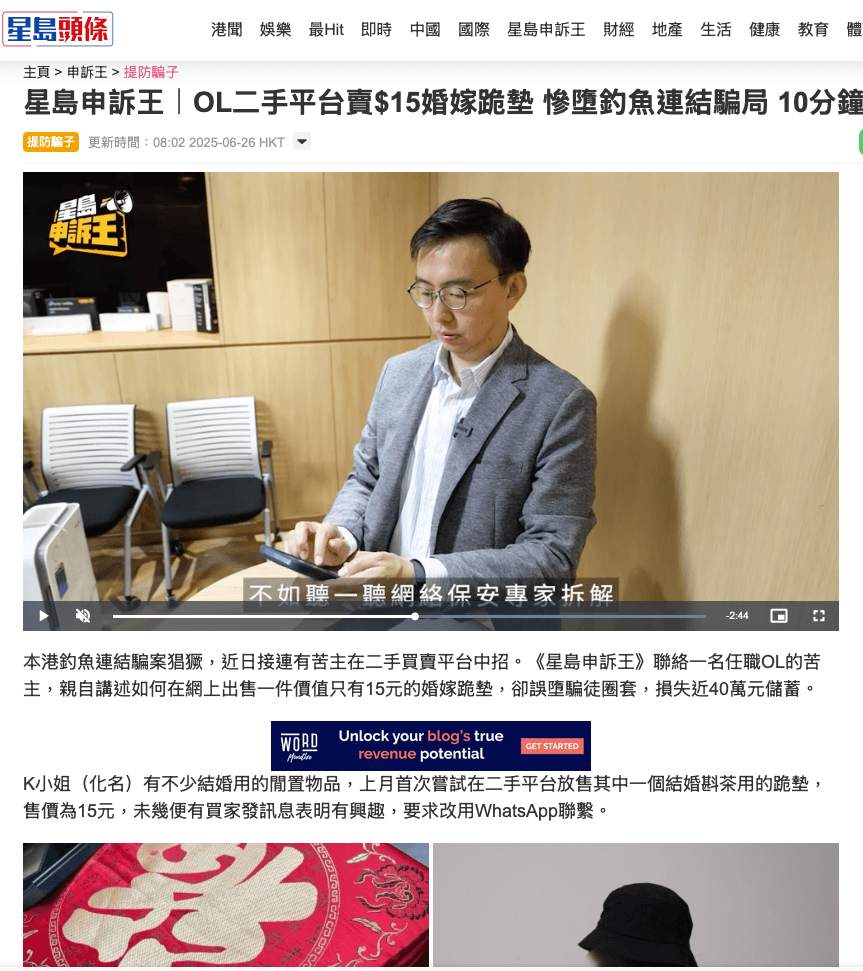This screenshot has height=971, width=863.
Task: Open the 中國 news section
Action: (x=425, y=30)
